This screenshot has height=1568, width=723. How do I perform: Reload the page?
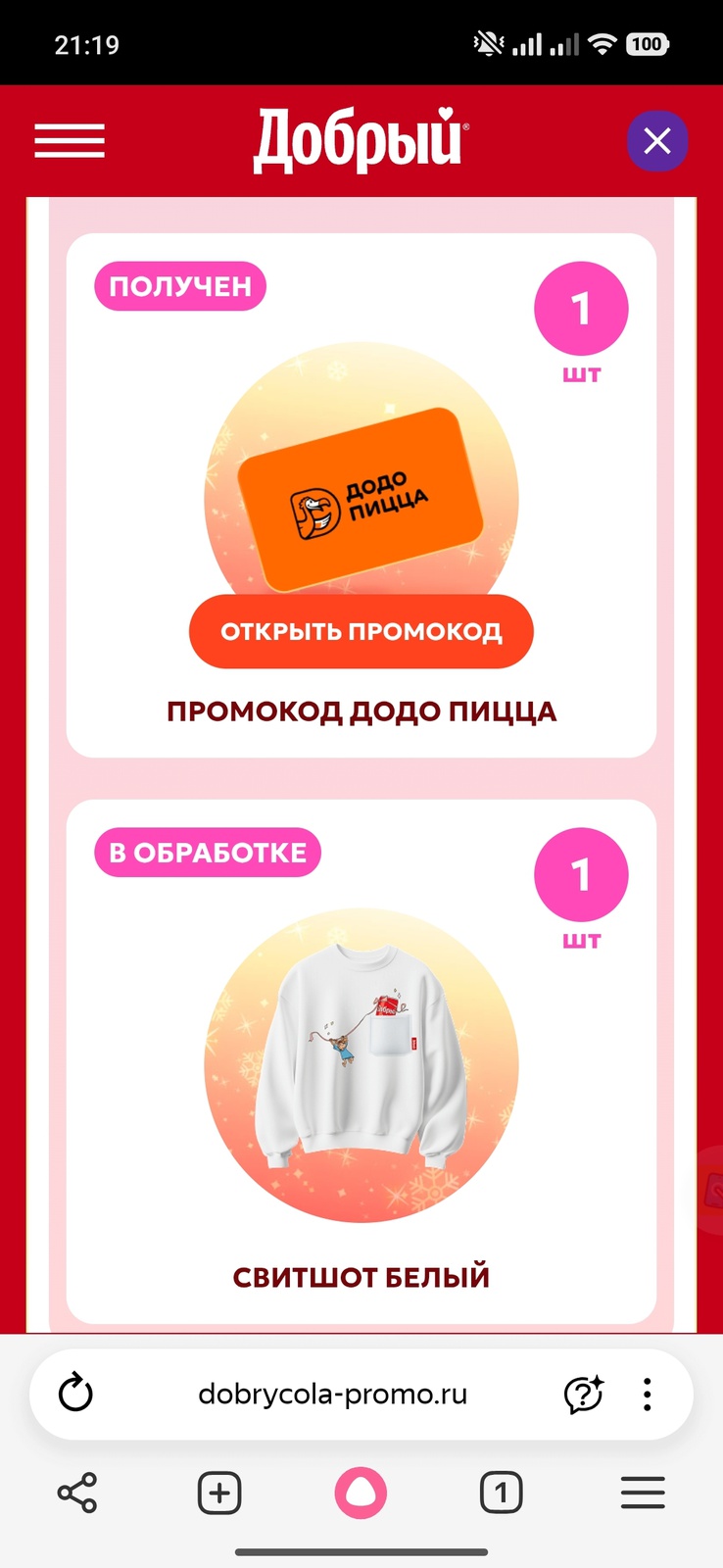coord(75,1394)
